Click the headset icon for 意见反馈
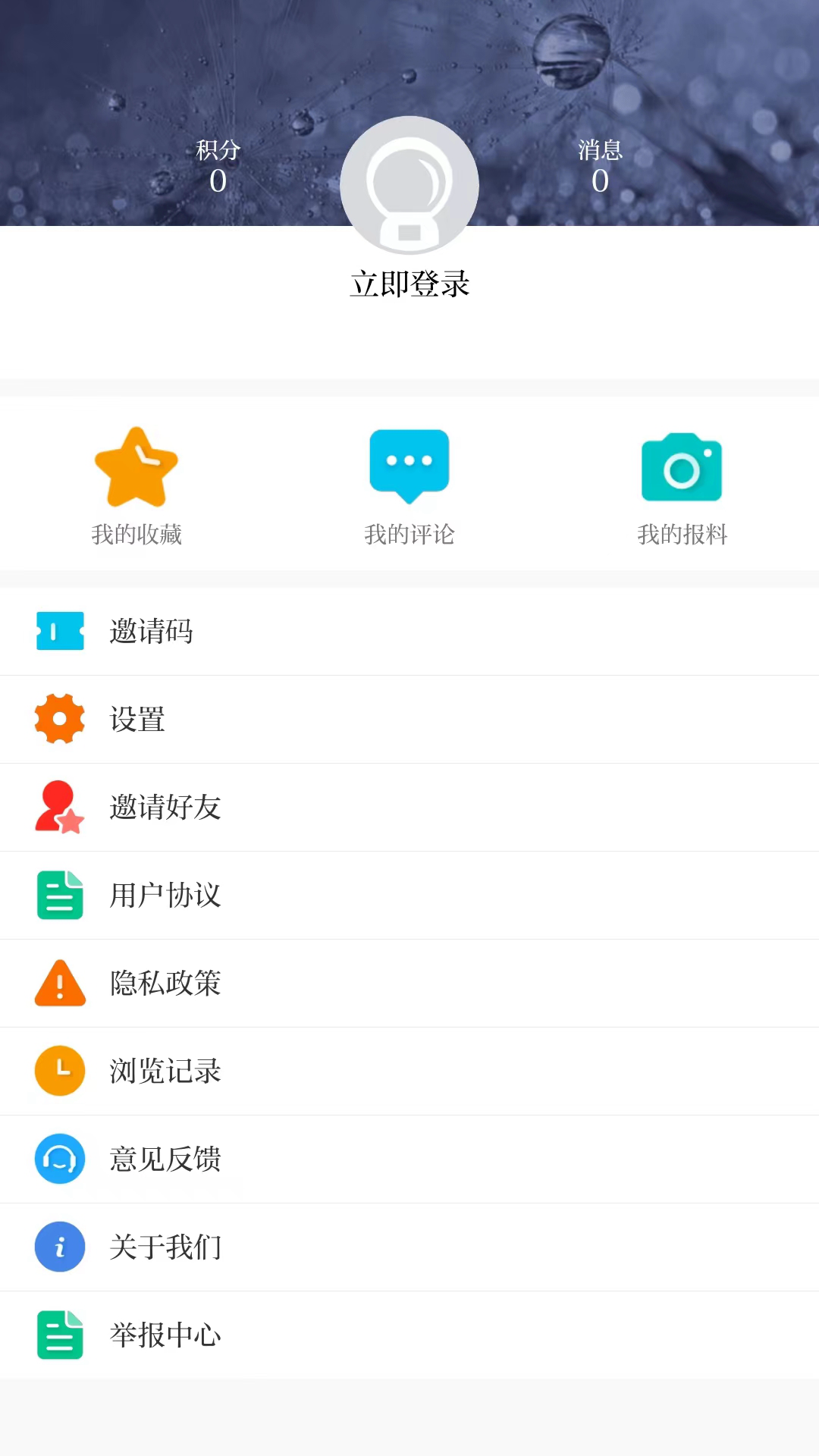This screenshot has width=819, height=1456. (60, 1159)
